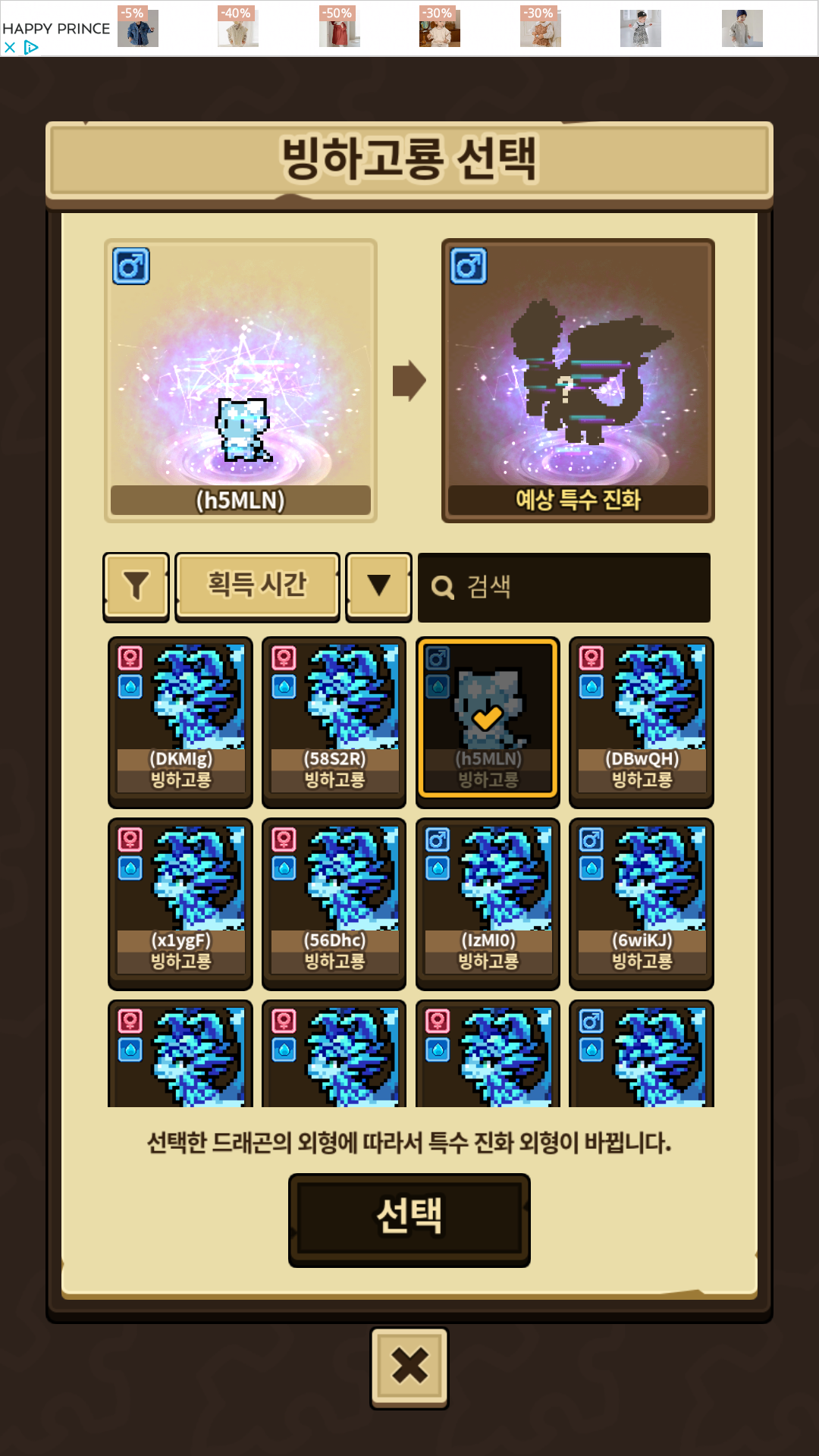819x1456 pixels.
Task: Confirm with the 선택 button
Action: (x=409, y=1219)
